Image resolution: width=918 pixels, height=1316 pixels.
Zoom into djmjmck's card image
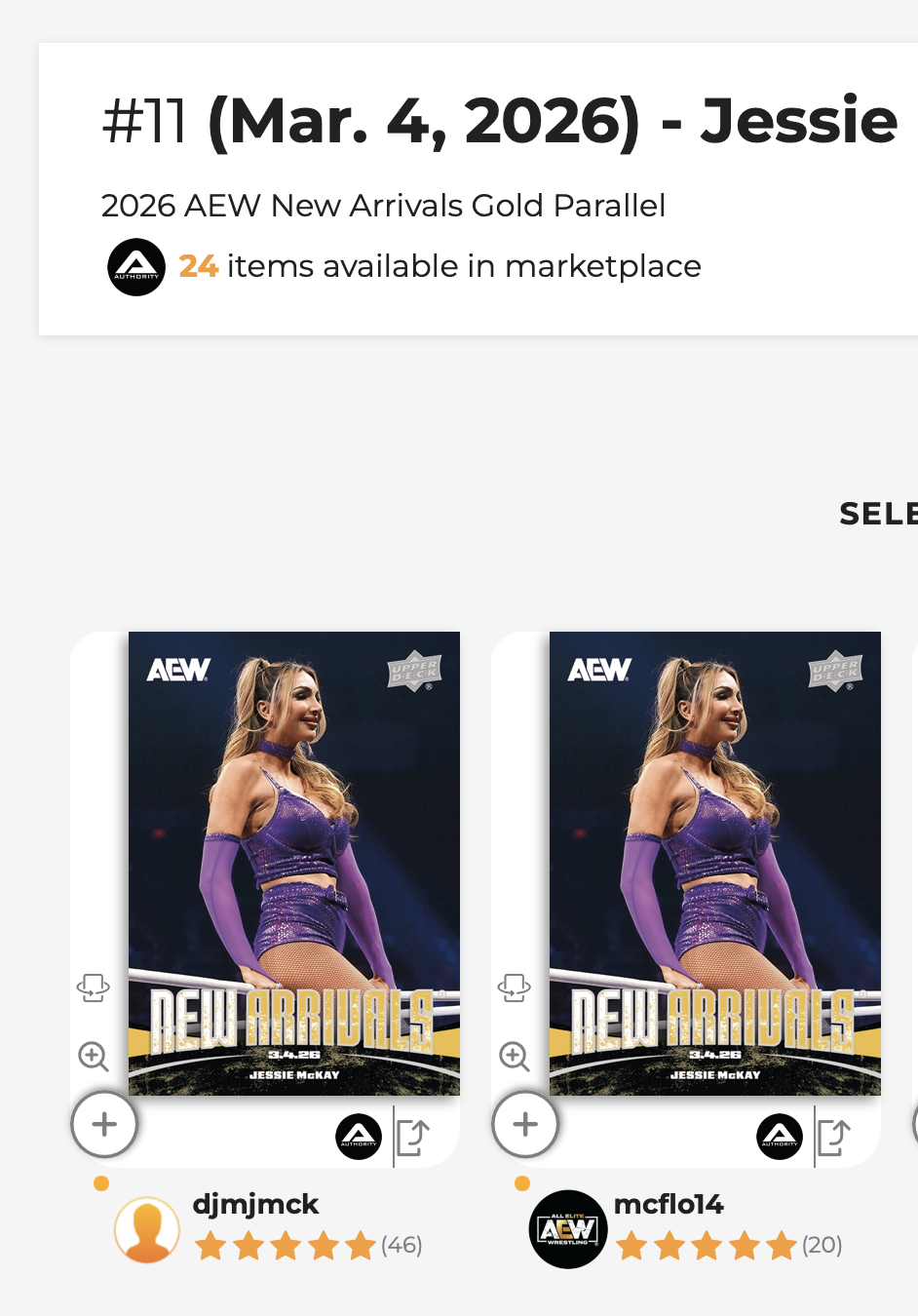[94, 1056]
